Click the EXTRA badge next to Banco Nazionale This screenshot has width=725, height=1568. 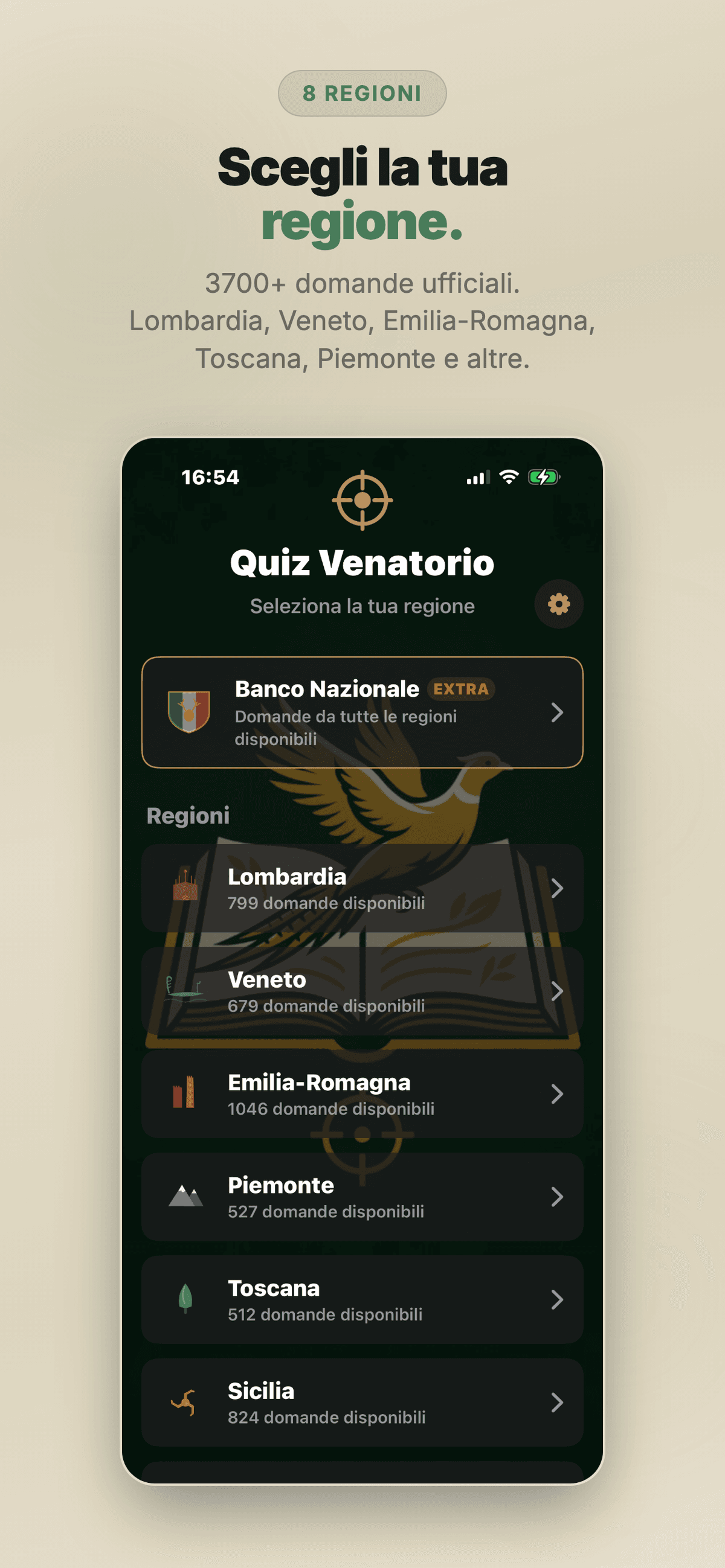461,689
